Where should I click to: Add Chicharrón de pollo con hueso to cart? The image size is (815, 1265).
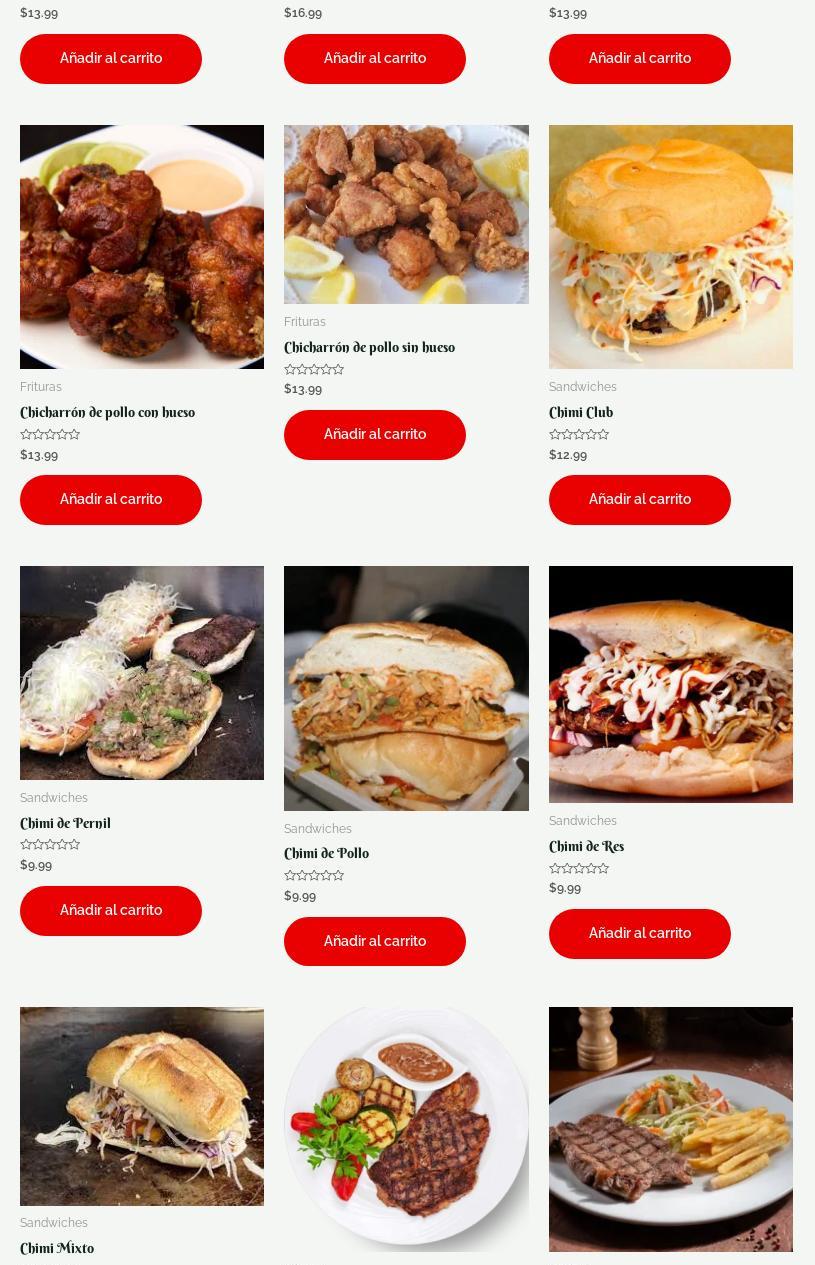tap(111, 499)
